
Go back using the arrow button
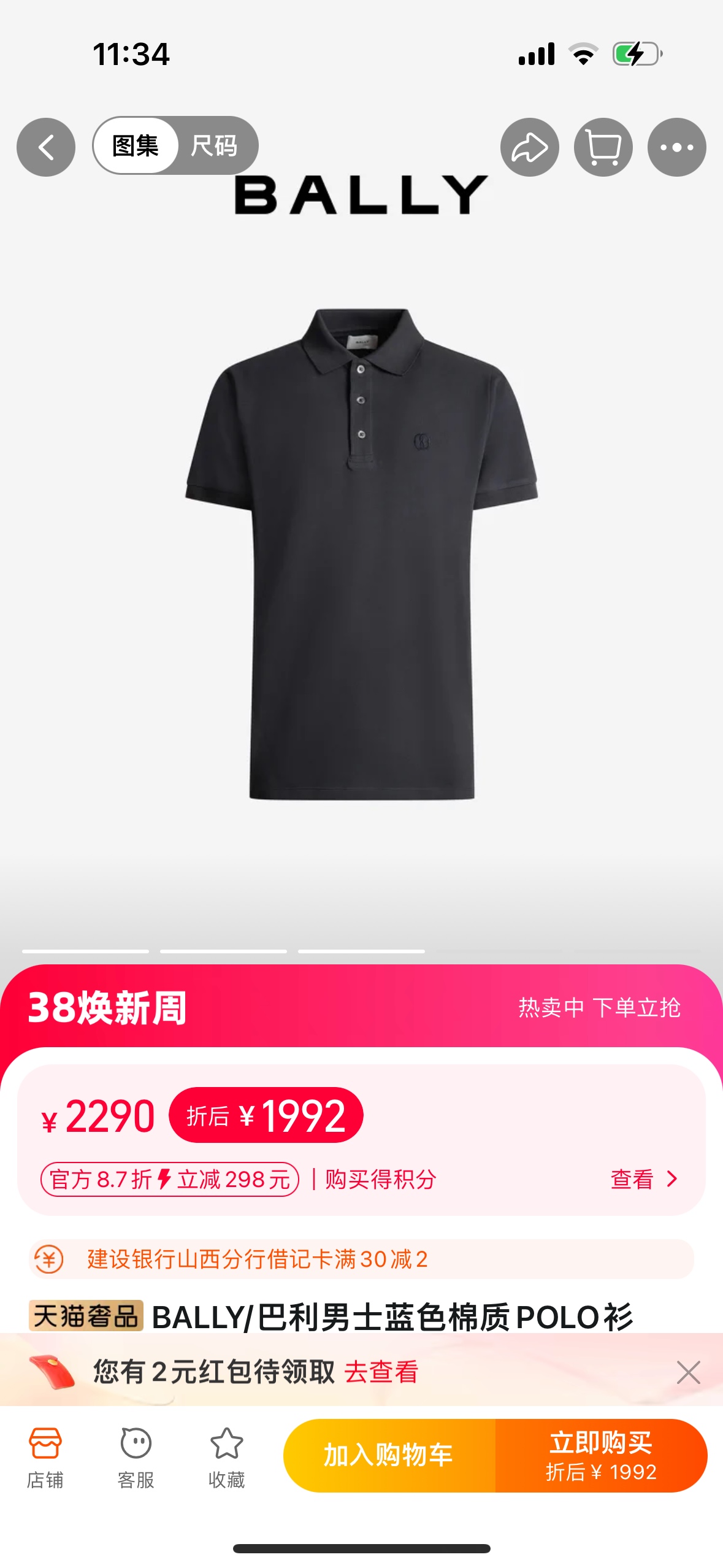46,147
